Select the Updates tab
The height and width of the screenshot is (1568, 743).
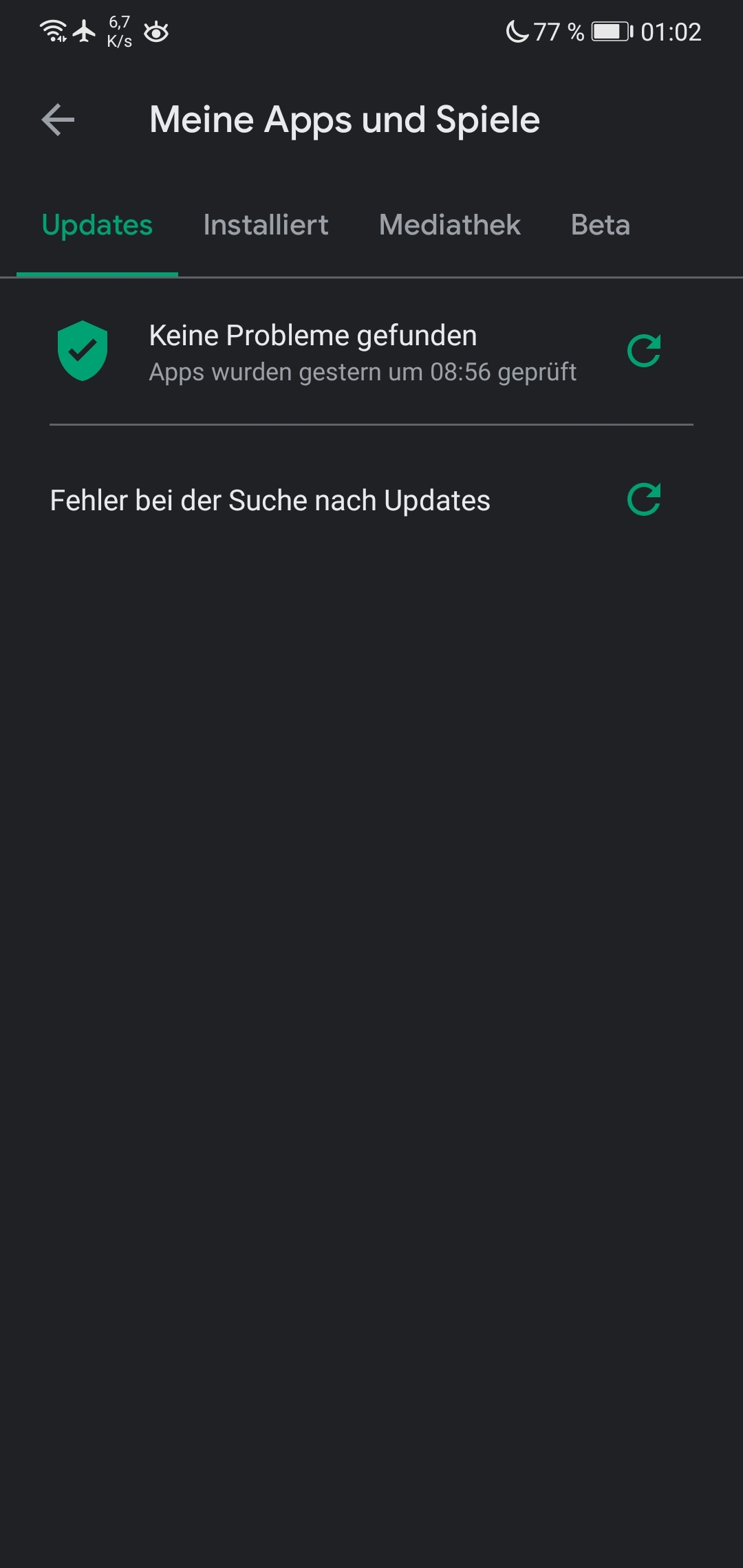click(97, 225)
